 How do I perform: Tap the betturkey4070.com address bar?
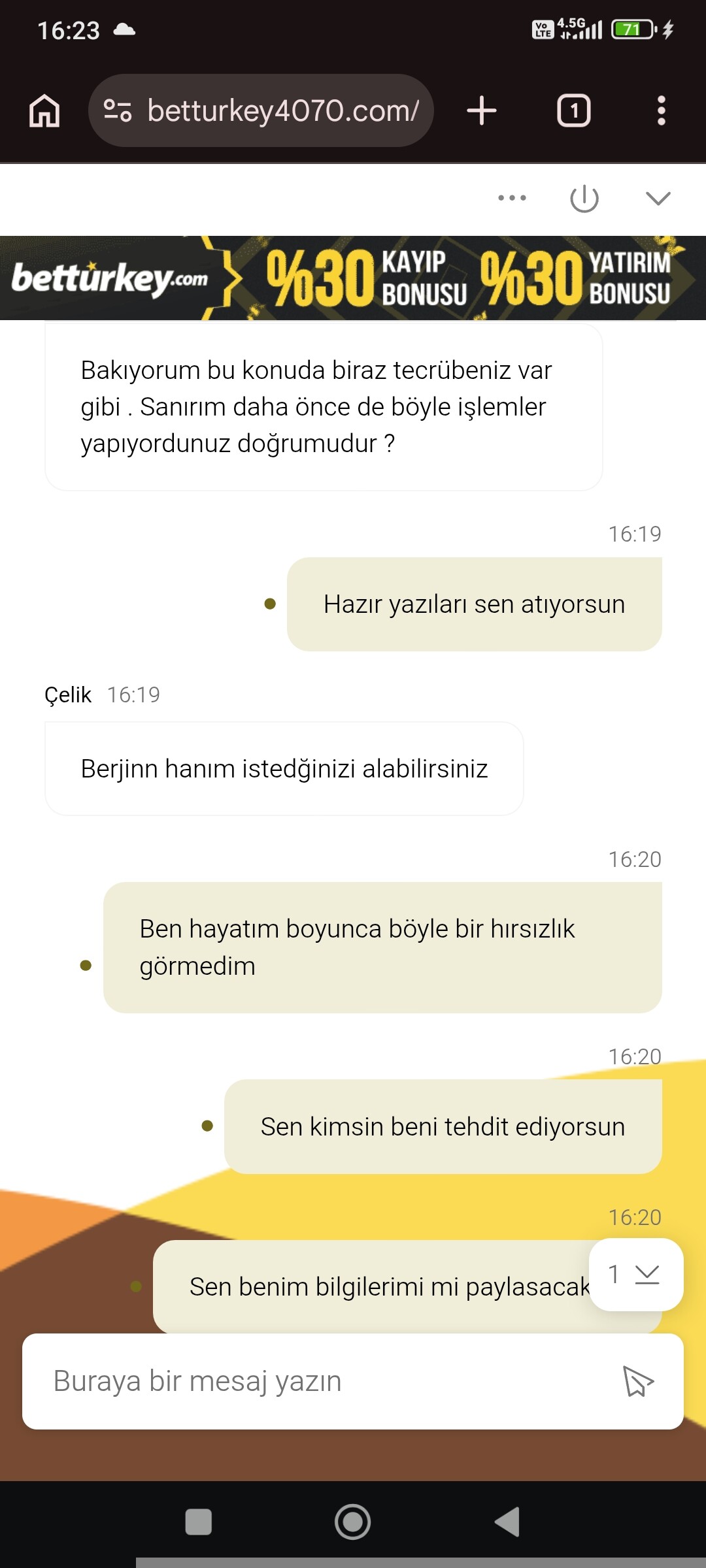click(261, 110)
